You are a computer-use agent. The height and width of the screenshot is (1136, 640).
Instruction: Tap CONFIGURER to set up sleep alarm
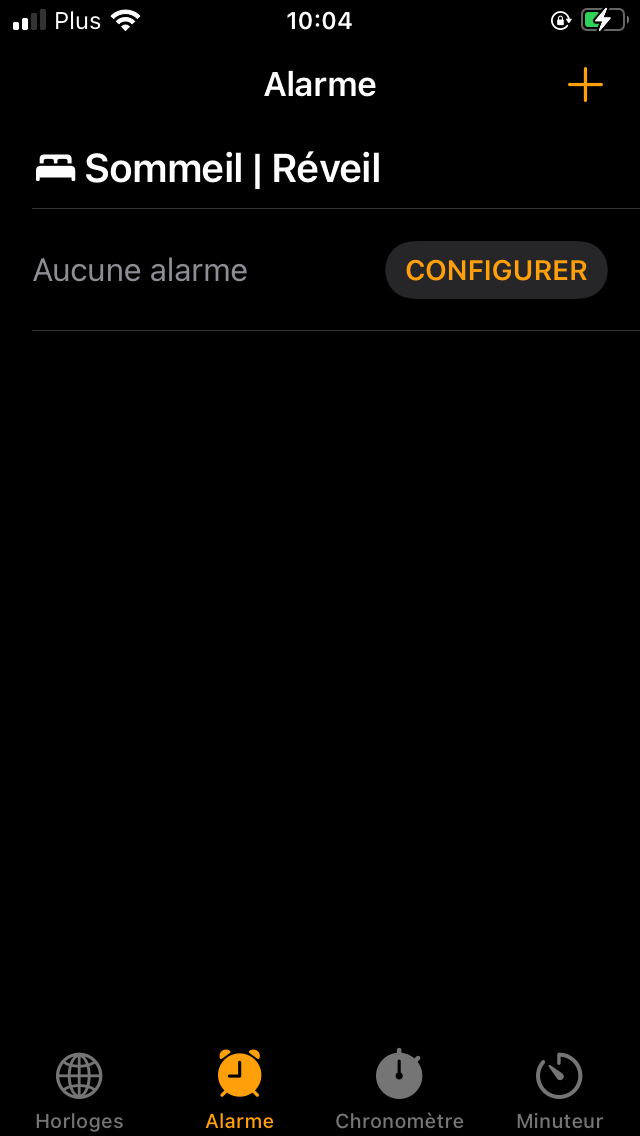496,270
